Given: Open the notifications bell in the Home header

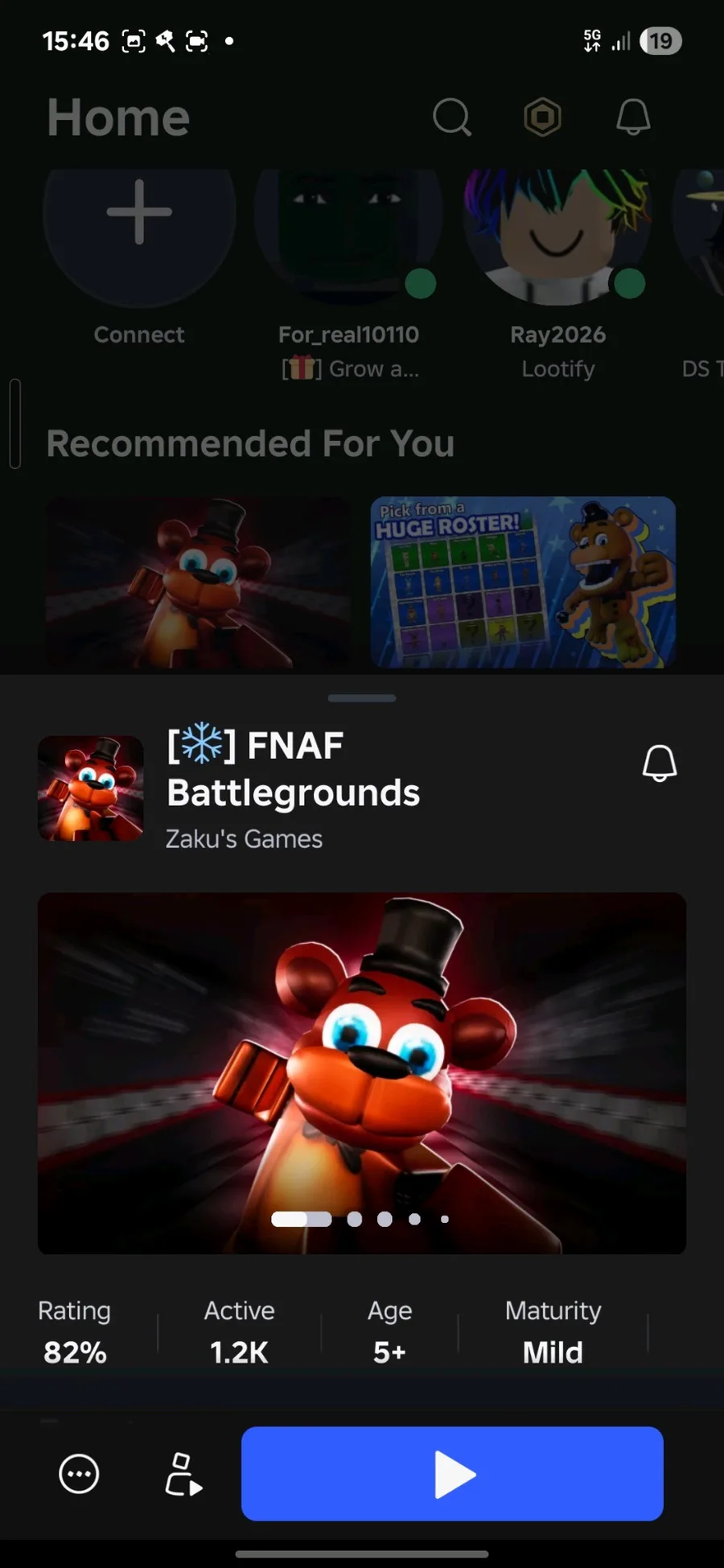Looking at the screenshot, I should click(x=633, y=117).
